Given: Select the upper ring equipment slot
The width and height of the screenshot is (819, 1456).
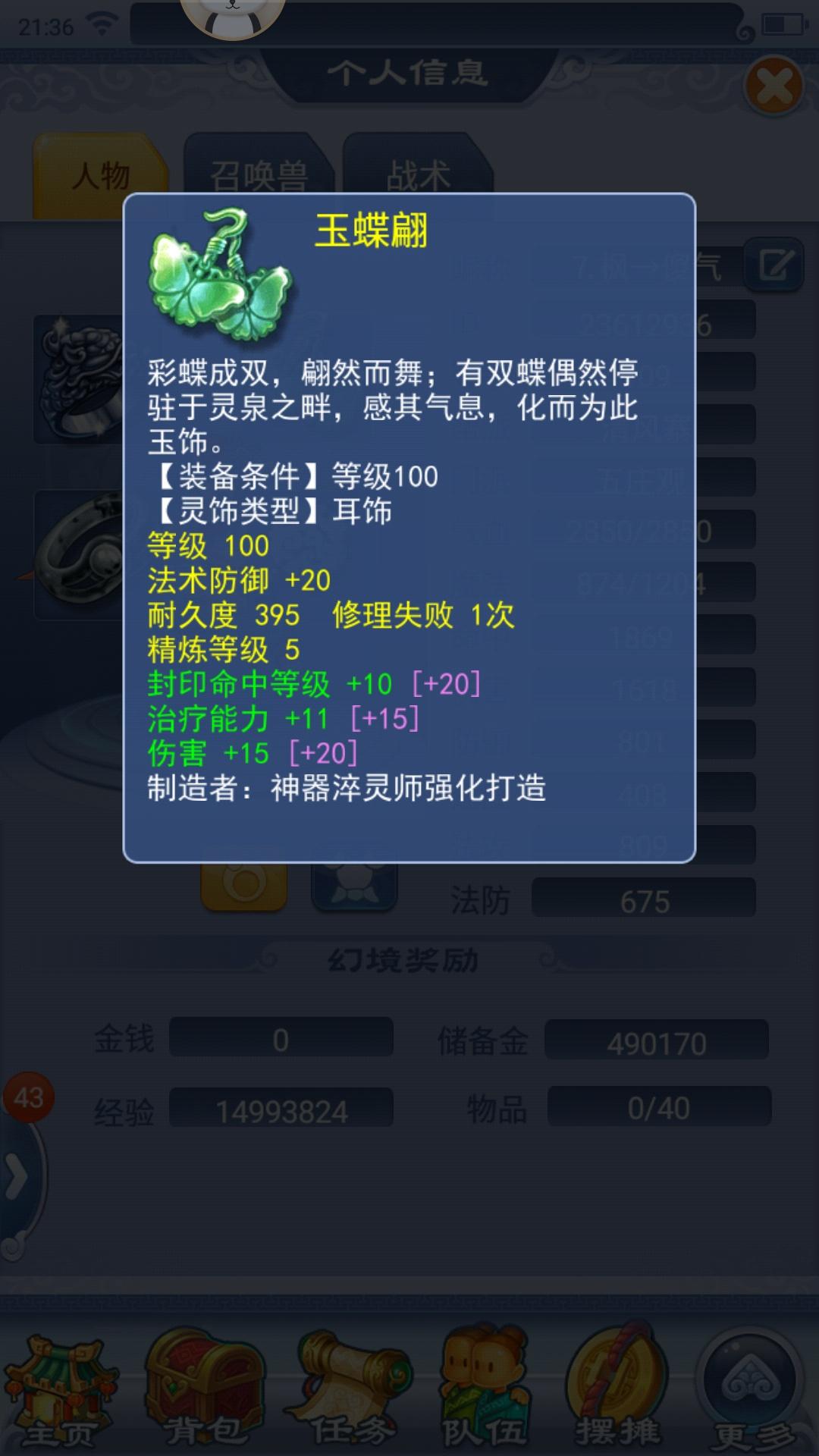Looking at the screenshot, I should [79, 379].
